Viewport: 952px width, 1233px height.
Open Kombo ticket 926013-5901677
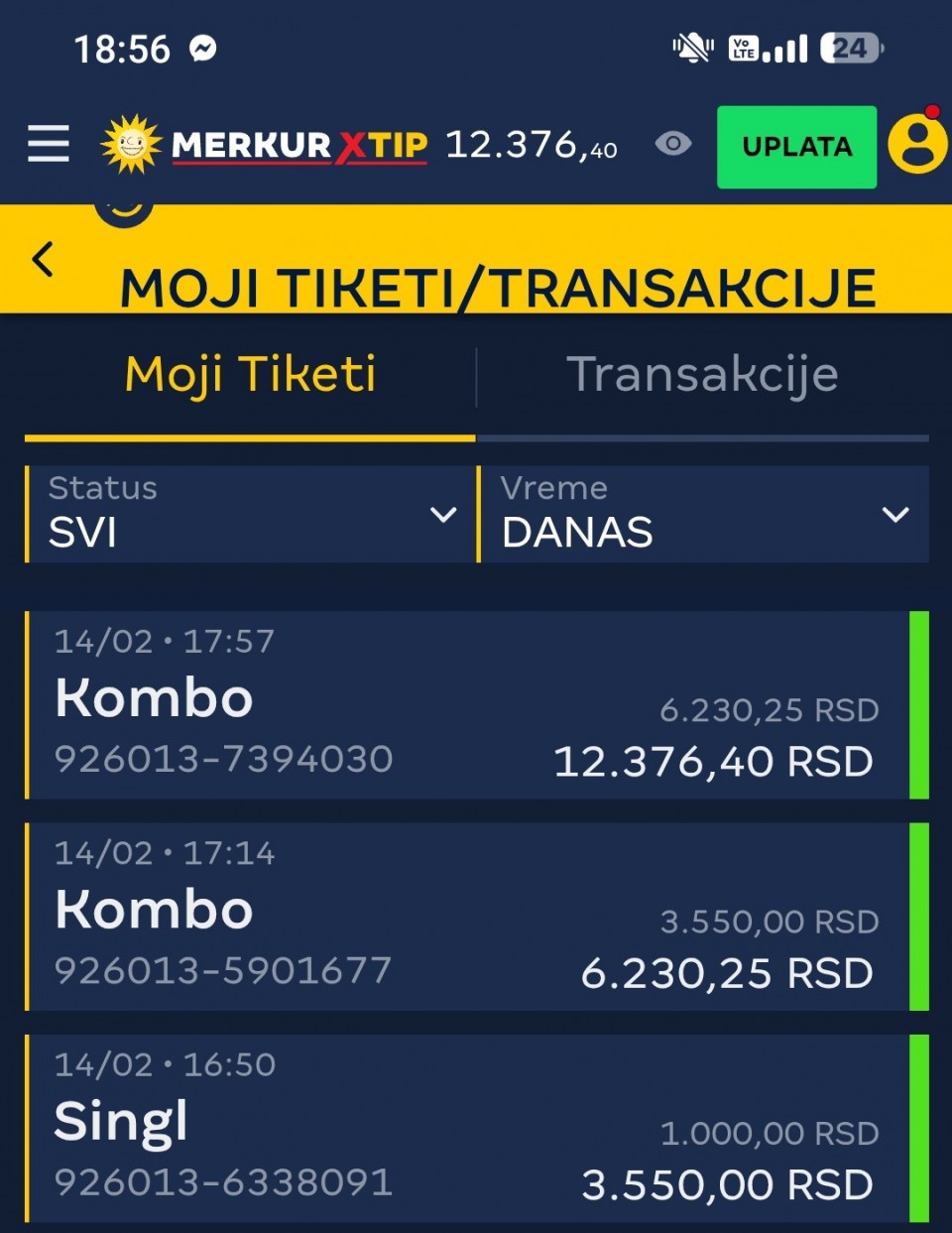coord(466,917)
